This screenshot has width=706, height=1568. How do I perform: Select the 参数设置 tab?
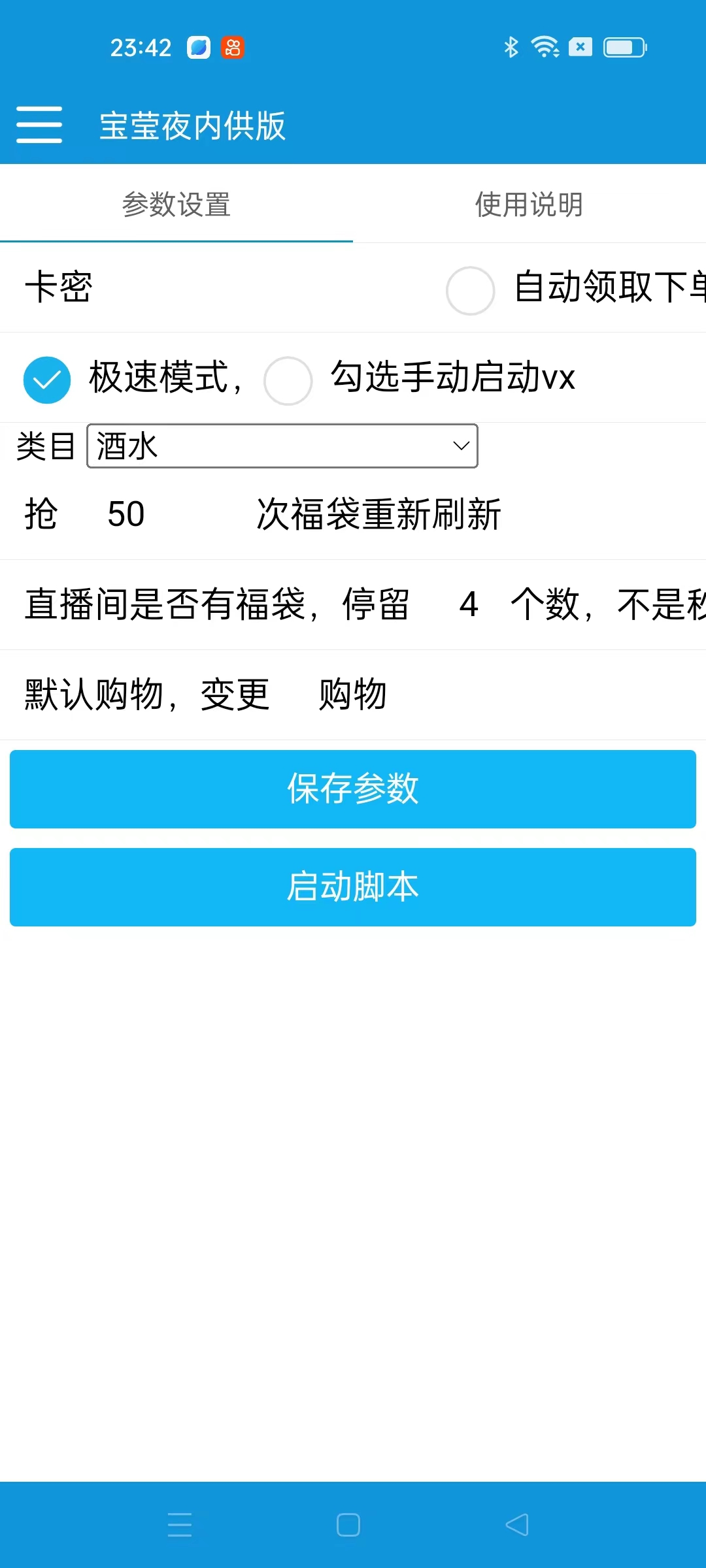click(x=176, y=205)
